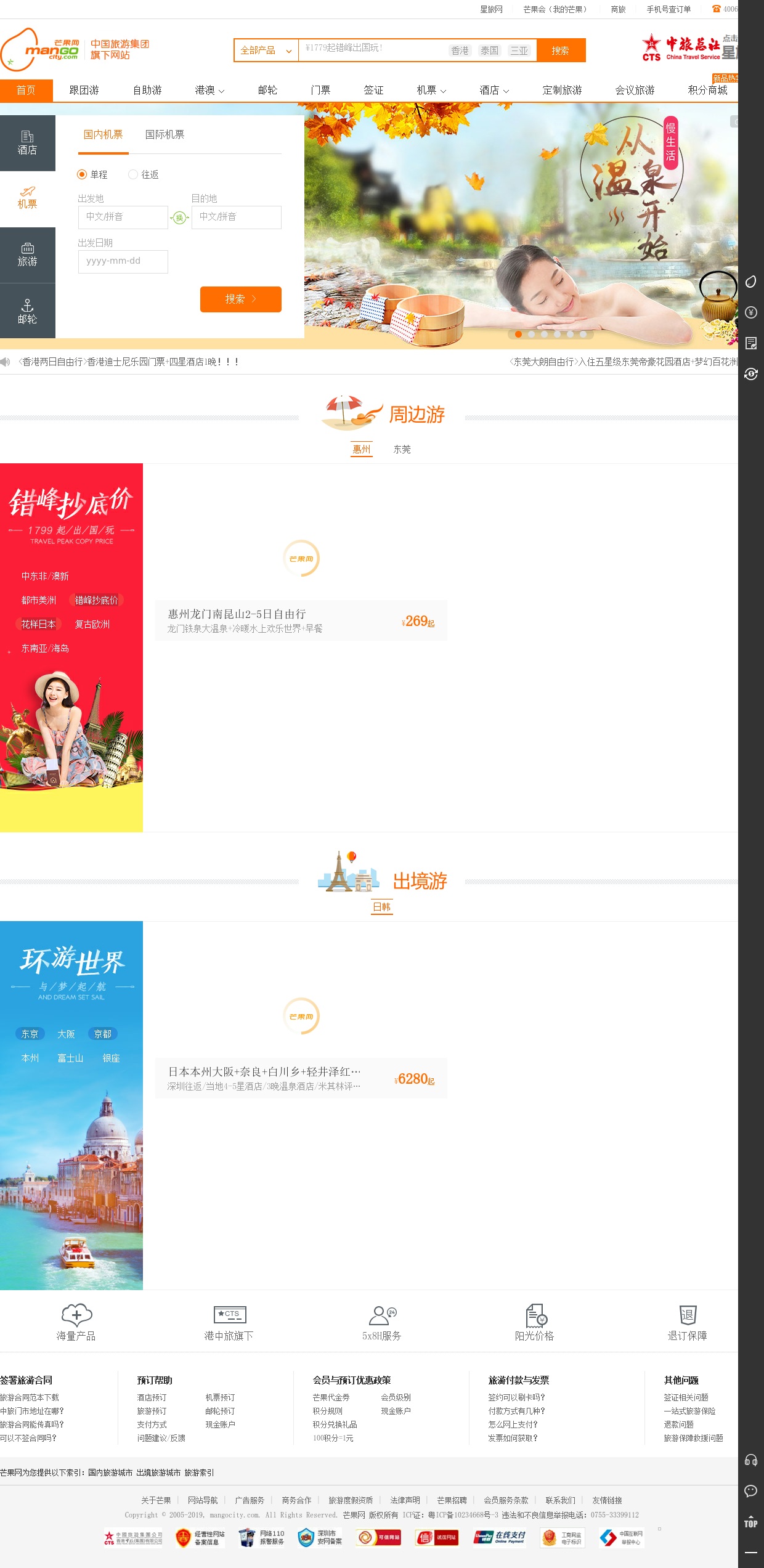Jump back to the TOP of the page

(x=750, y=1521)
